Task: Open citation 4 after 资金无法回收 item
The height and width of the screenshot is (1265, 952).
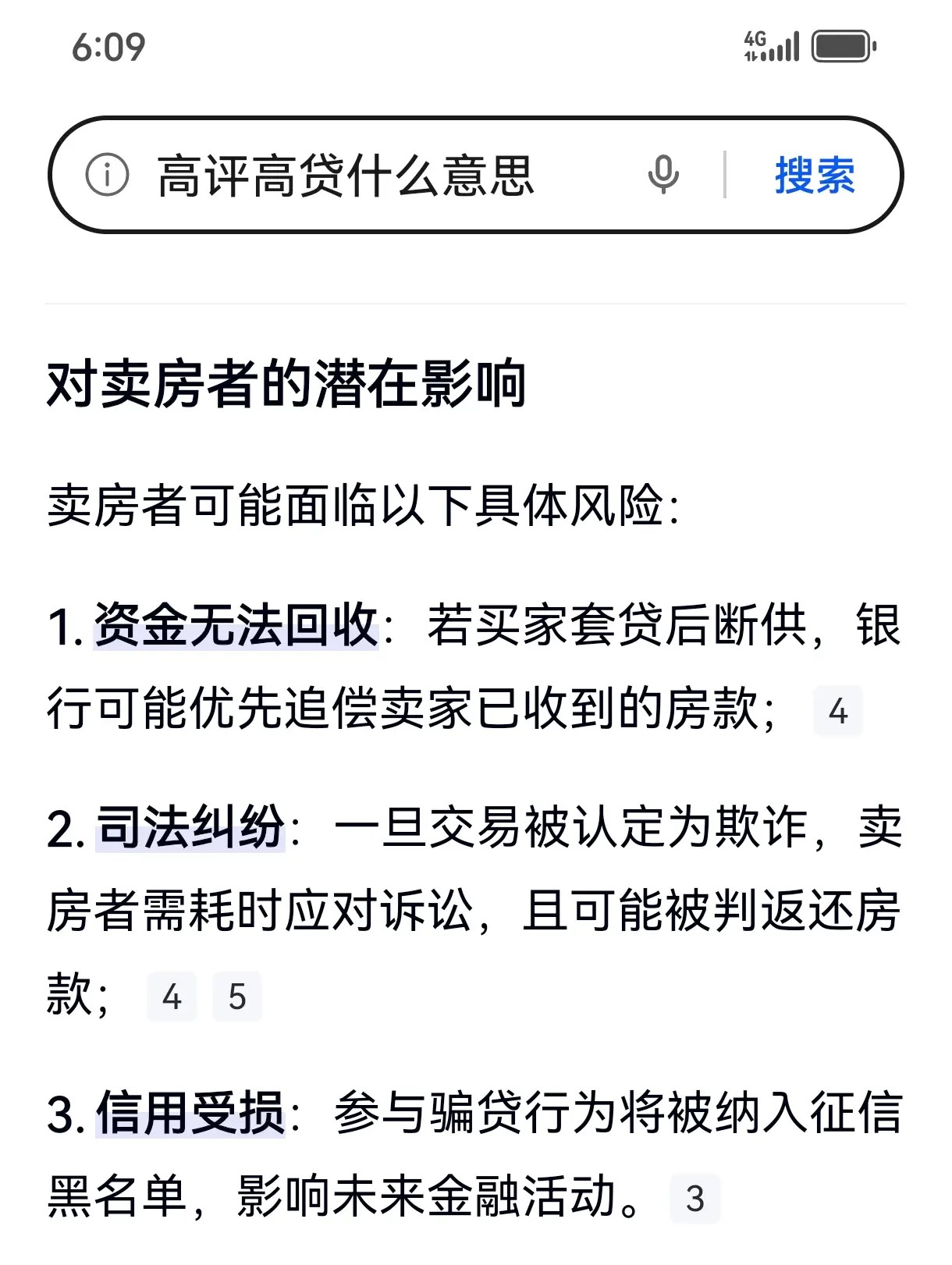Action: (837, 711)
